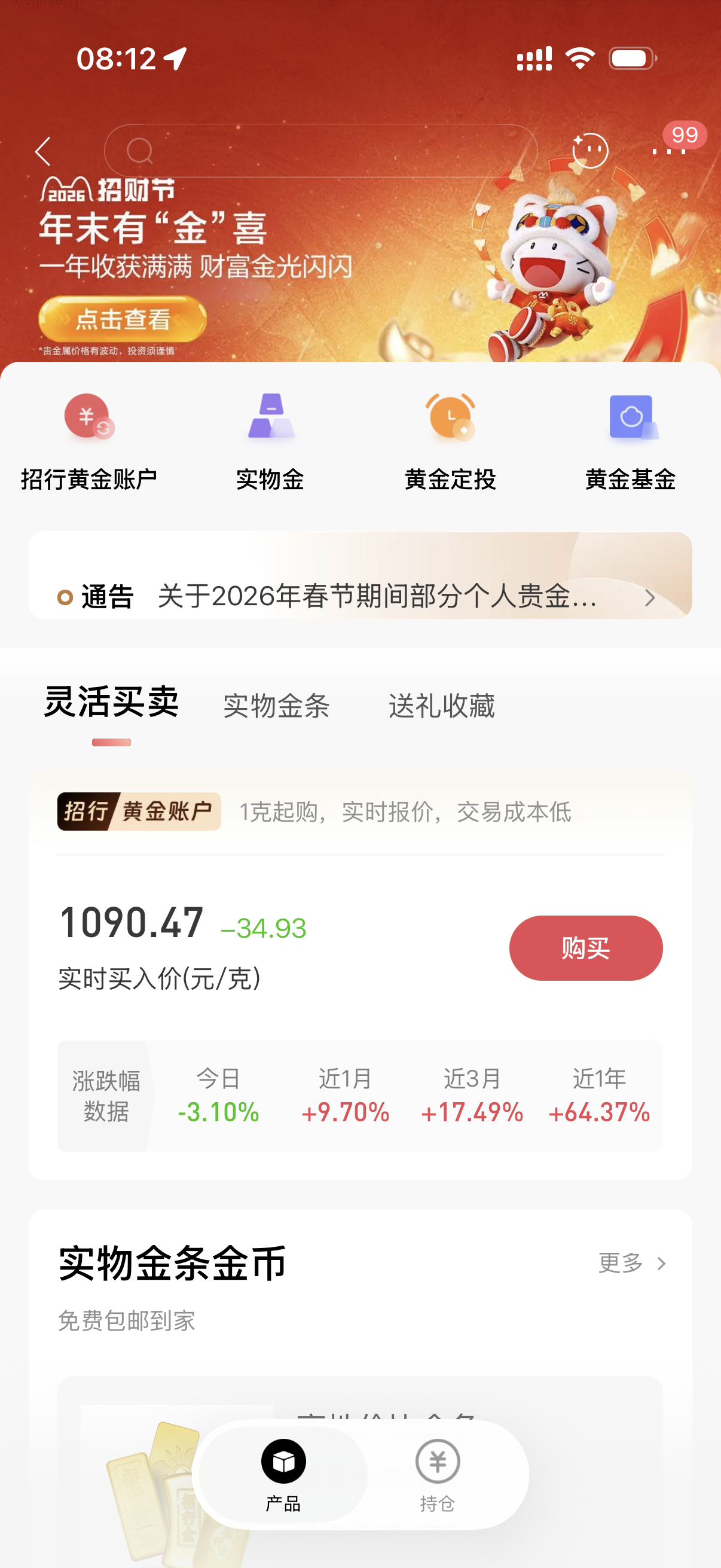Open the smiley assistant icon
The height and width of the screenshot is (1568, 721).
pos(589,150)
